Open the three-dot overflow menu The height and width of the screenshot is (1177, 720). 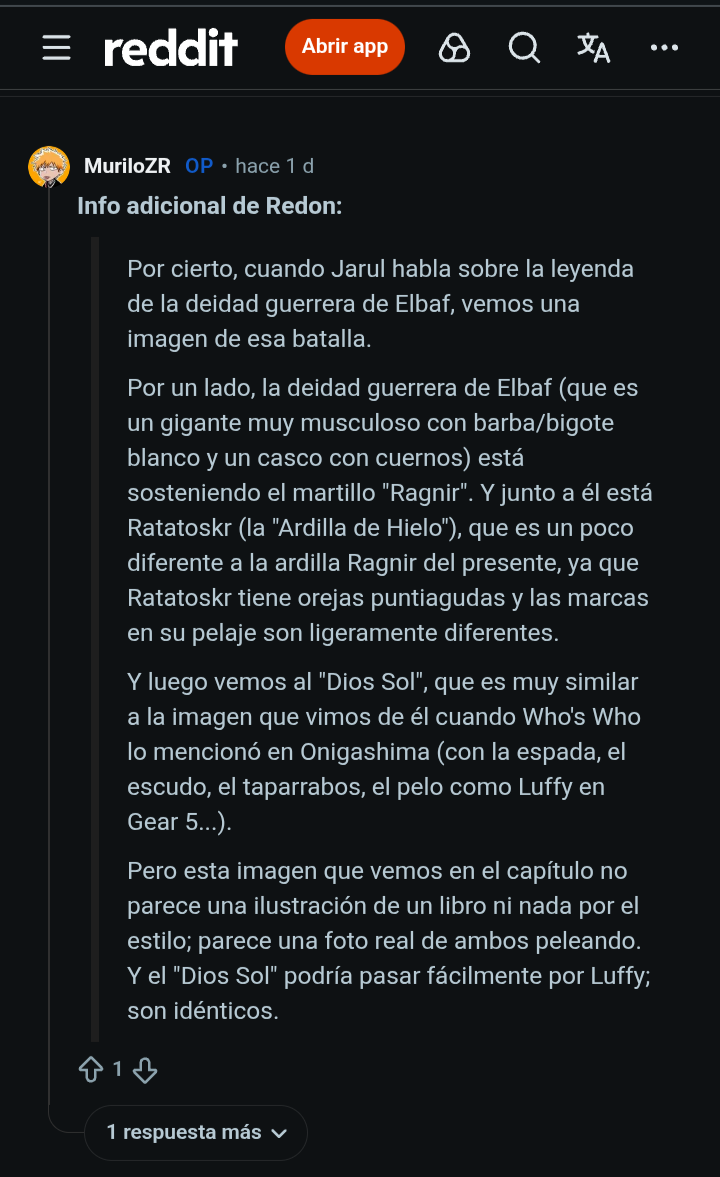[664, 47]
